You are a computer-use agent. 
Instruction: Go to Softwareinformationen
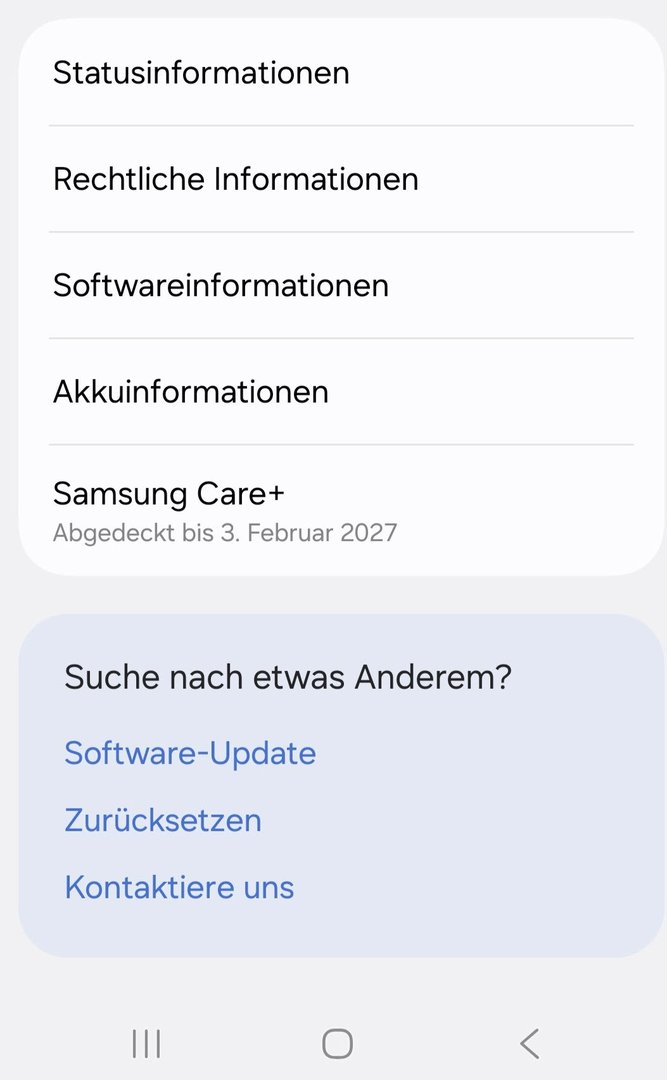(x=221, y=285)
